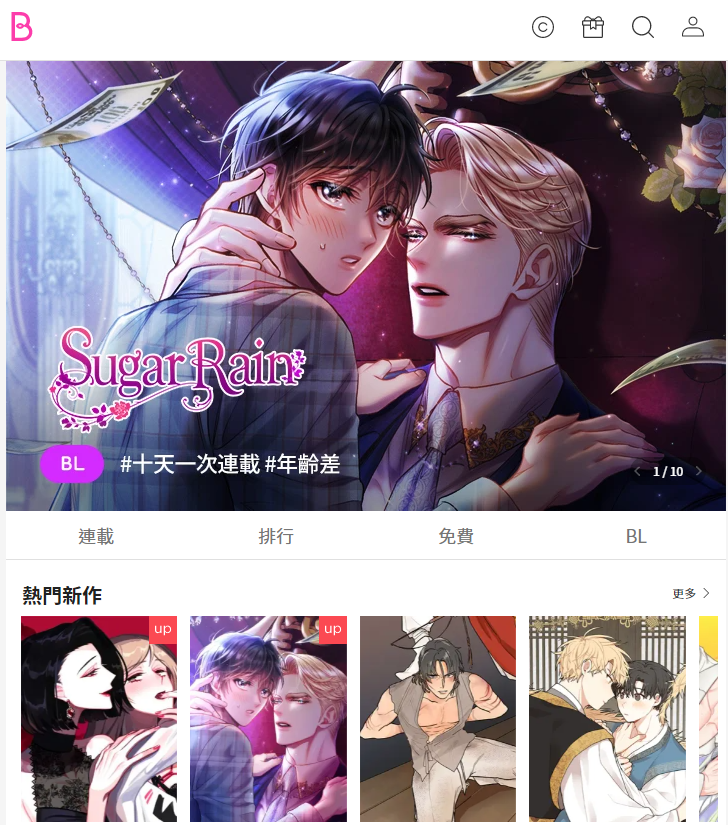728x825 pixels.
Task: Open the search magnifier
Action: [643, 28]
